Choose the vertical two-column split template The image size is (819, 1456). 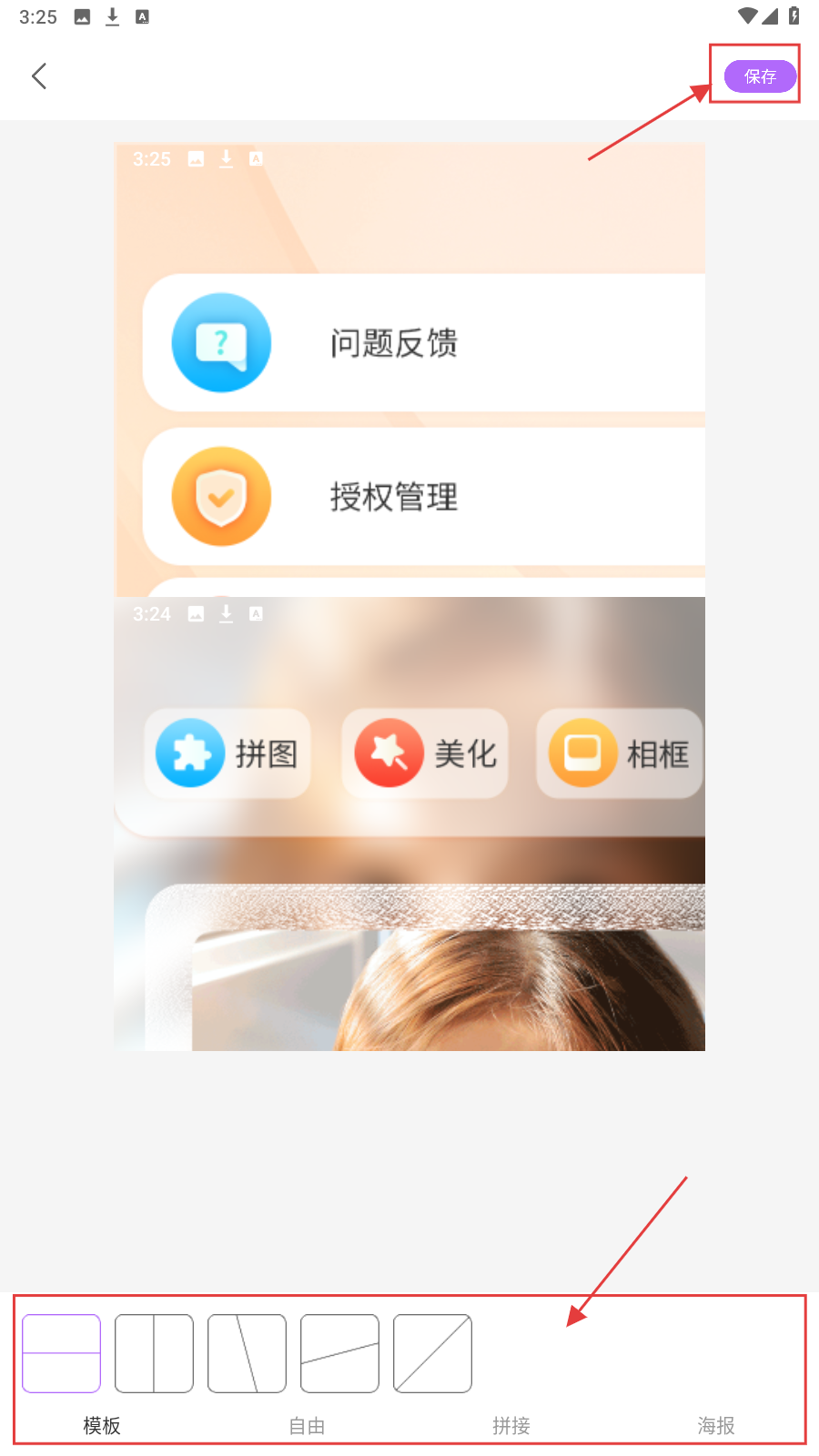pyautogui.click(x=154, y=1353)
